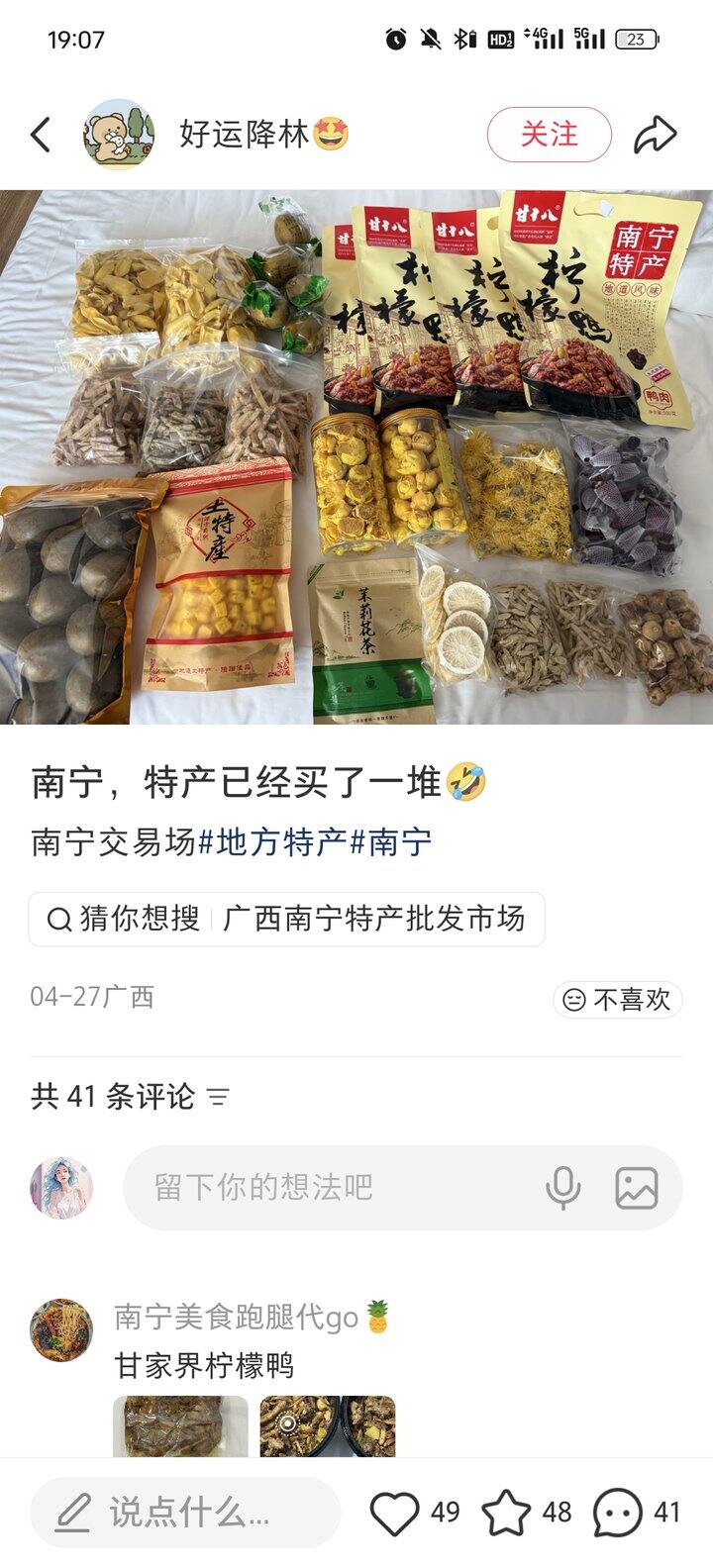Open 好运降林's profile avatar
The width and height of the screenshot is (713, 1568).
(119, 135)
